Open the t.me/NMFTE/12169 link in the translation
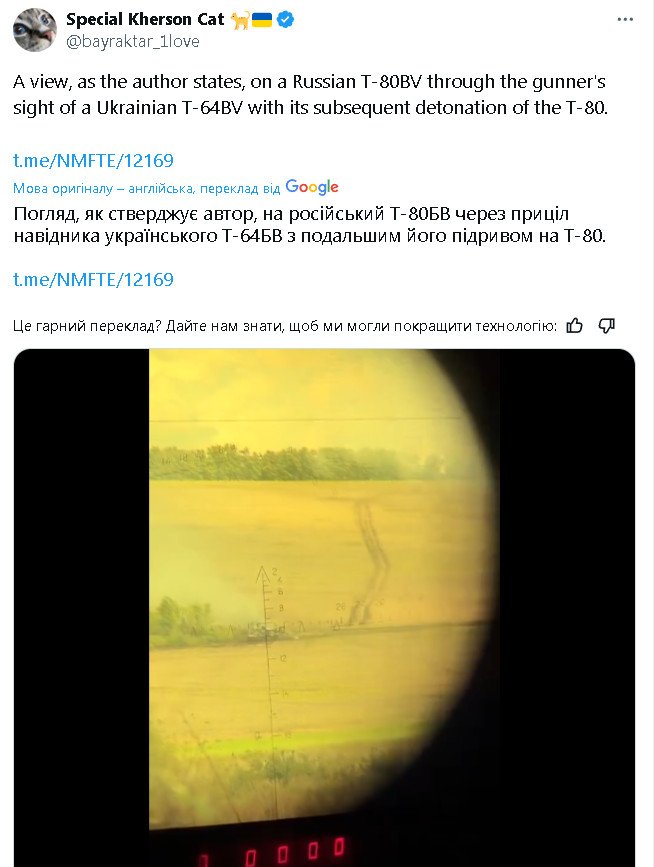This screenshot has height=867, width=654. [x=94, y=279]
